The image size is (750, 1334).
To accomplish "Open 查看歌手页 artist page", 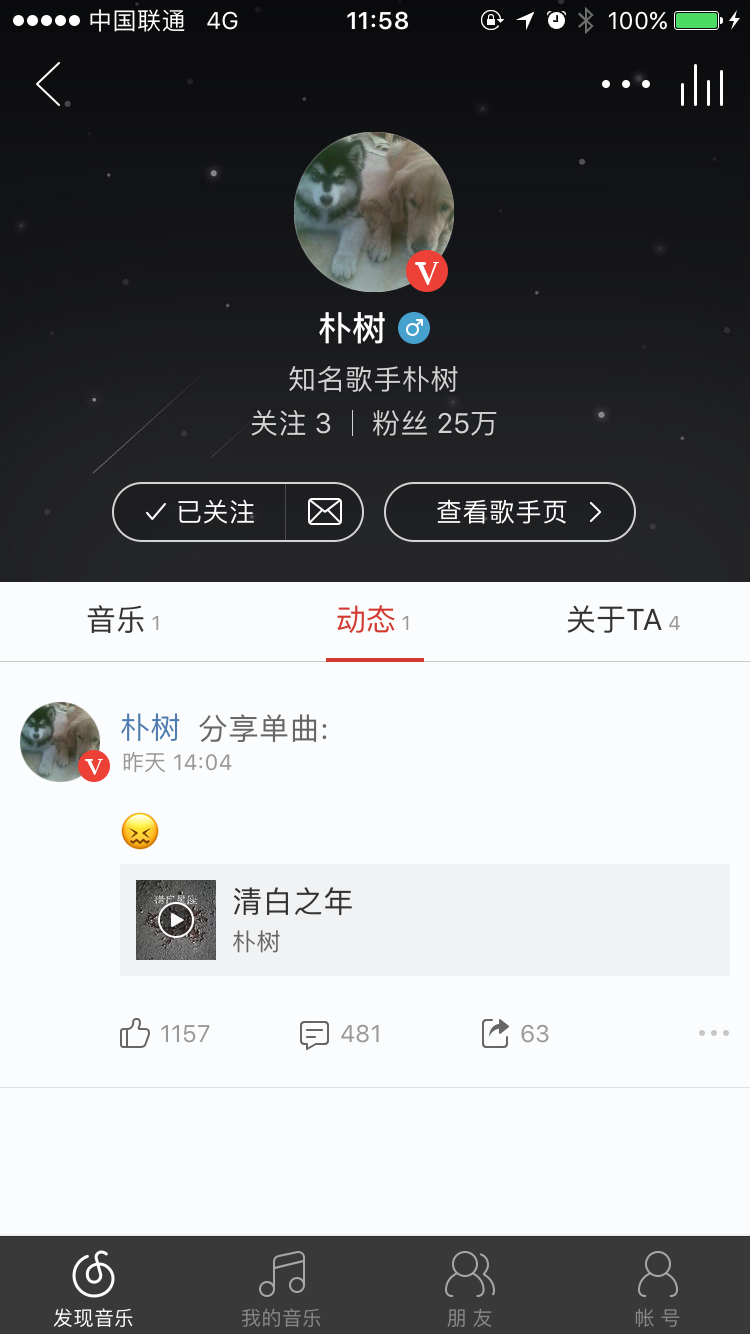I will (510, 512).
